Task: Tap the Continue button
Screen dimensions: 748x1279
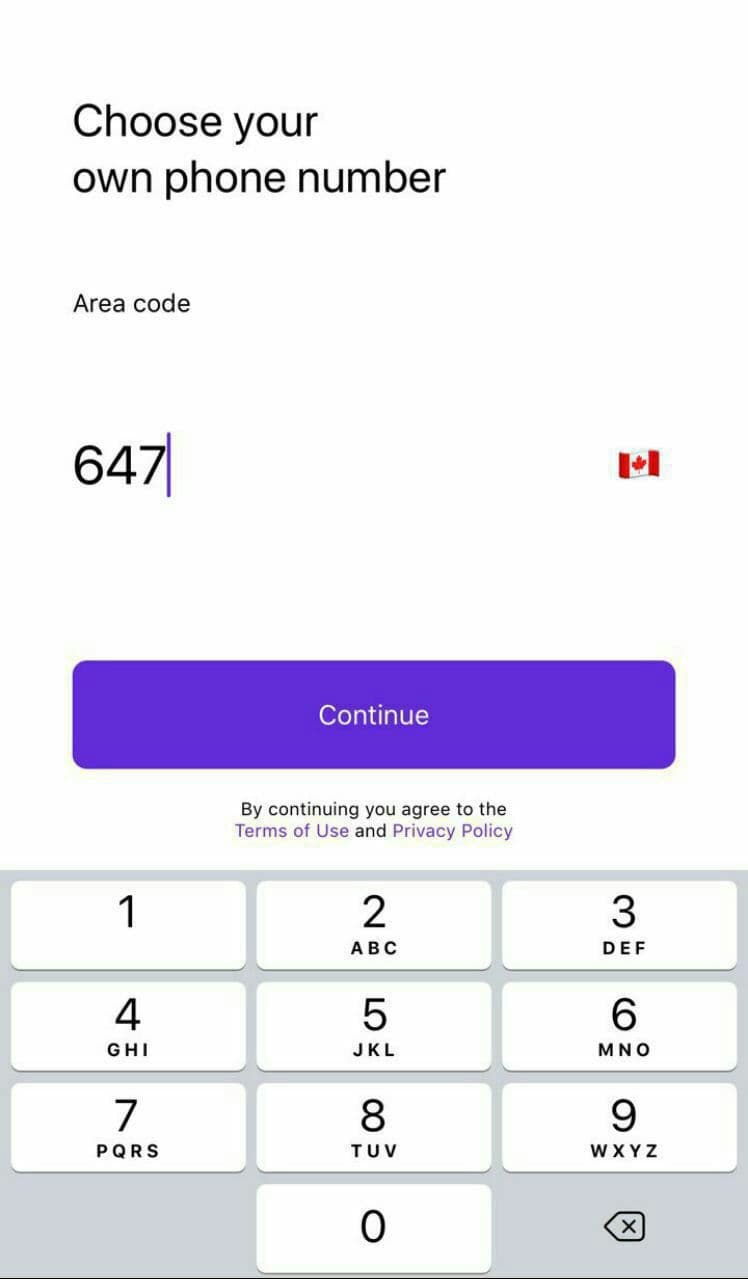Action: point(373,714)
